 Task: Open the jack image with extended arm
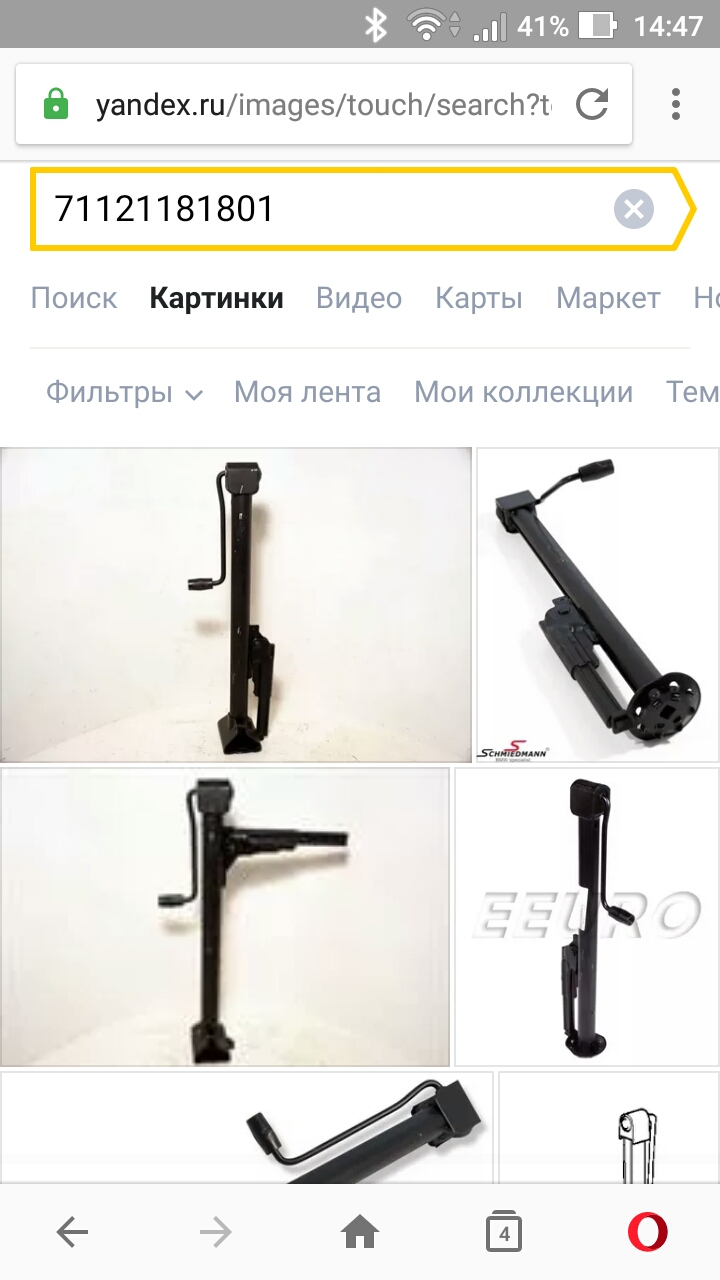[x=225, y=917]
